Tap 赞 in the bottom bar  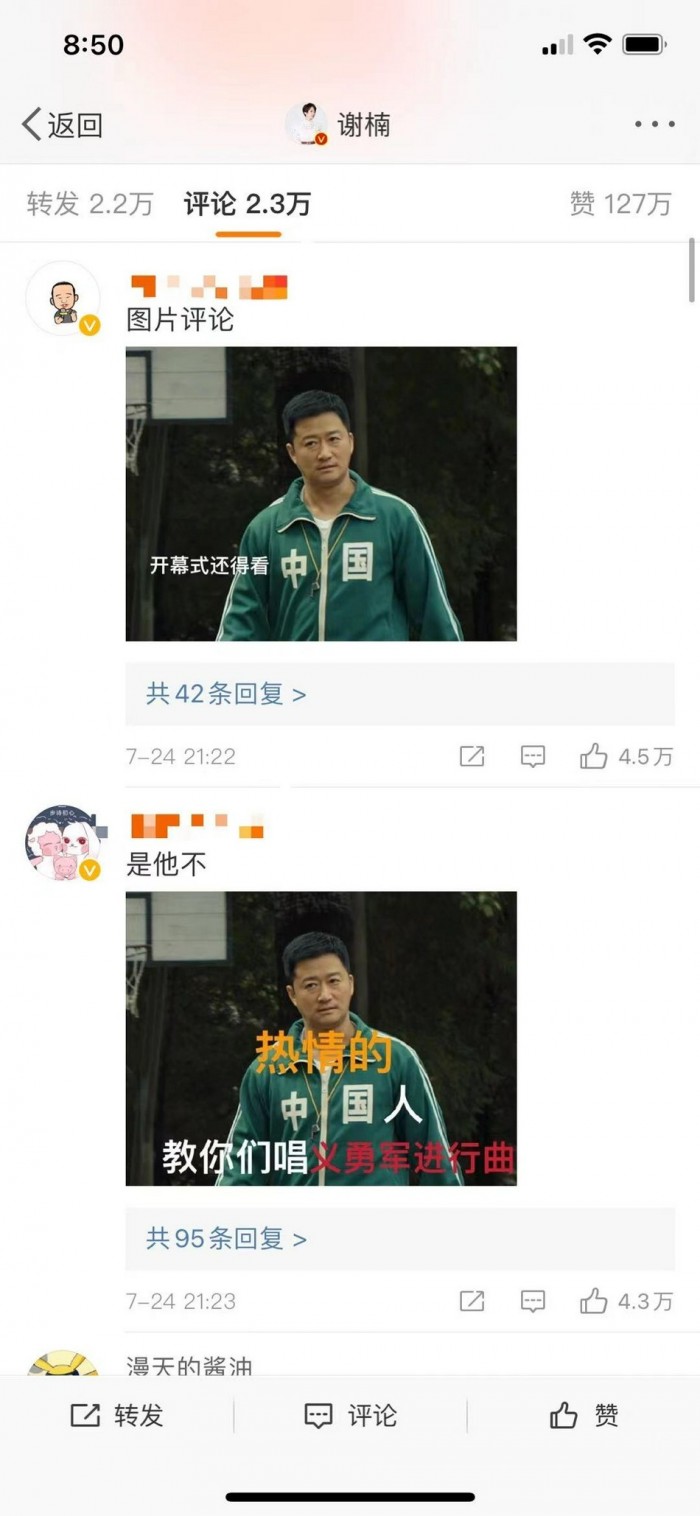[x=584, y=1415]
